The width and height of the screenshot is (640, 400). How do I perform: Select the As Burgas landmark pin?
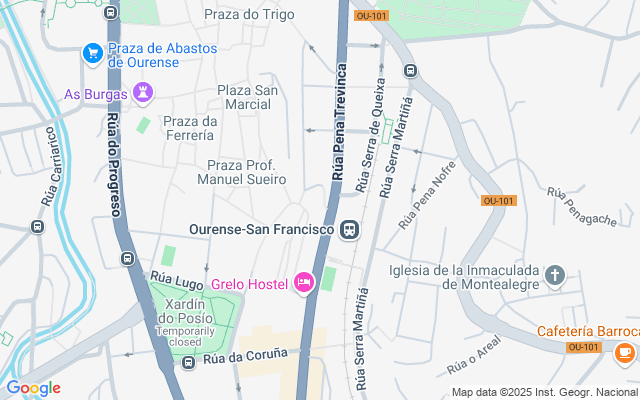click(x=144, y=94)
